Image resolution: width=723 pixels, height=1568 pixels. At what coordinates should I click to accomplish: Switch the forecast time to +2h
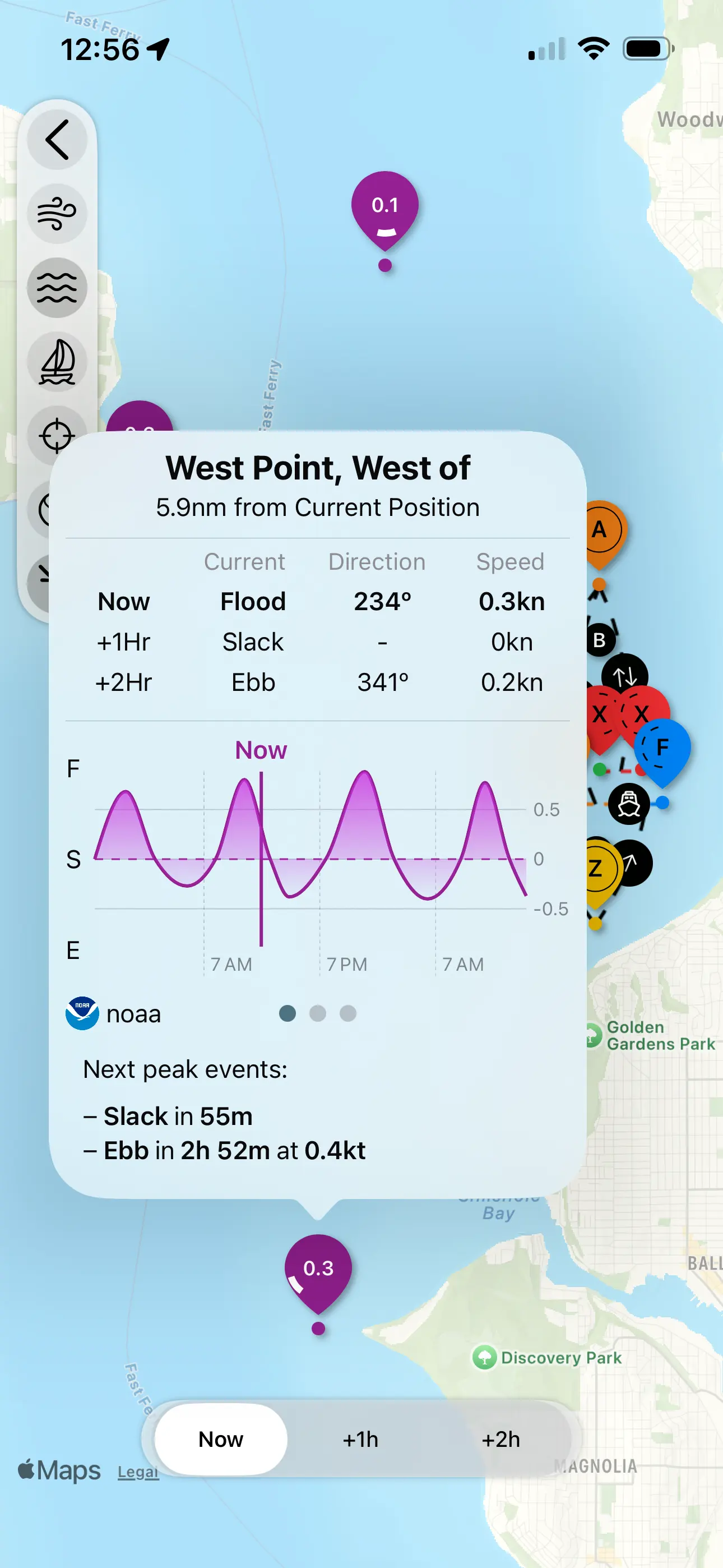pos(500,1439)
